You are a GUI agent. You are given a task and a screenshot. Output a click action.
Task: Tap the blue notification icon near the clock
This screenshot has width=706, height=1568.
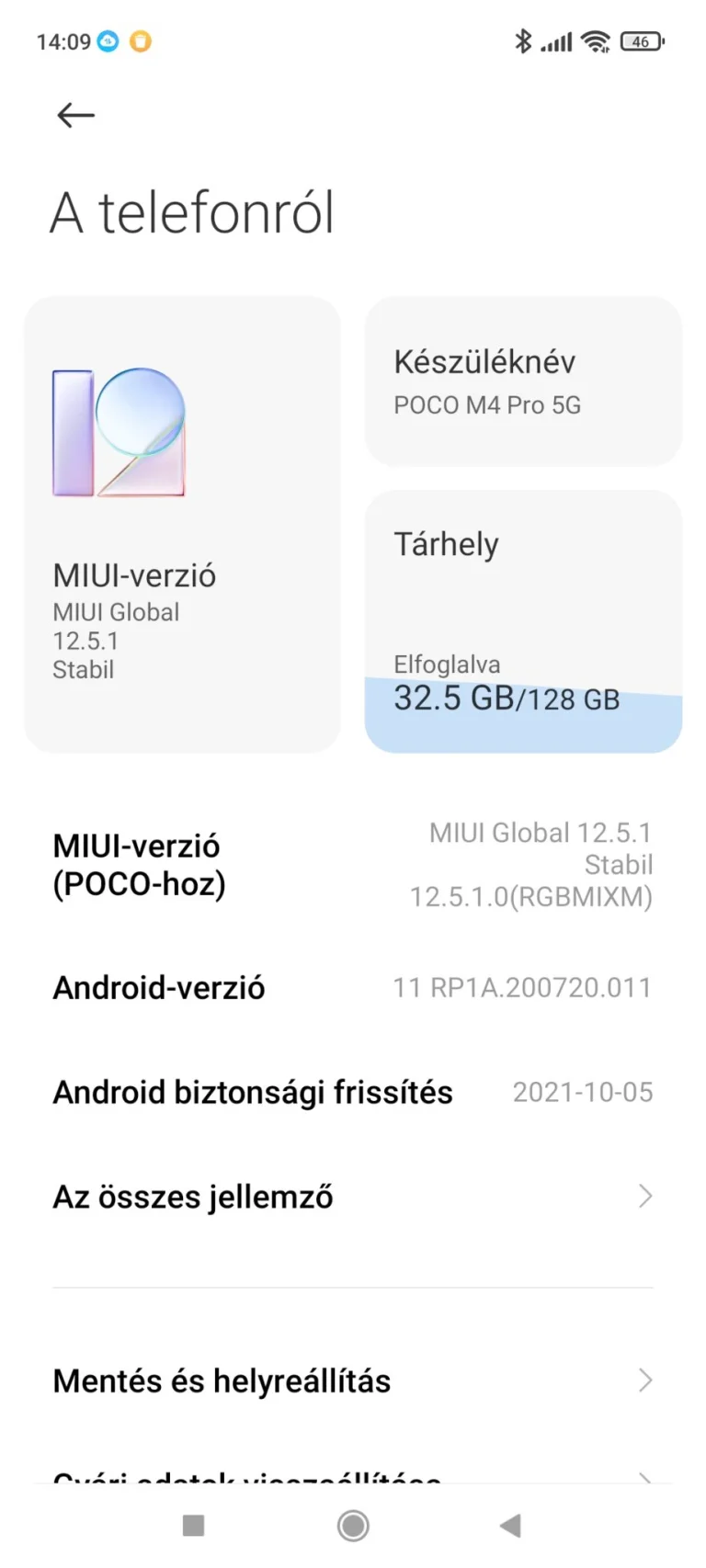tap(108, 41)
